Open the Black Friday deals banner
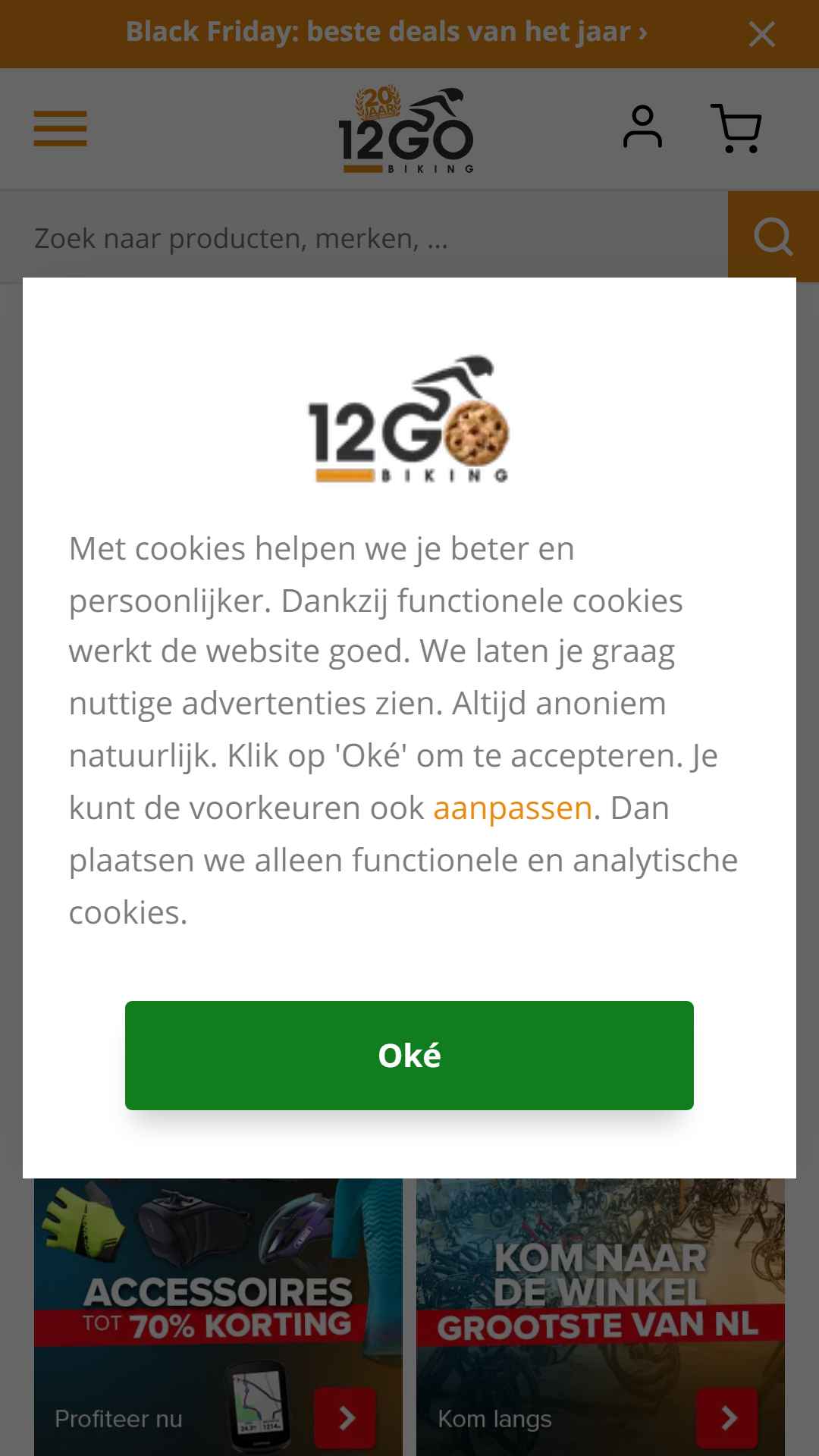Viewport: 819px width, 1456px height. pyautogui.click(x=387, y=33)
